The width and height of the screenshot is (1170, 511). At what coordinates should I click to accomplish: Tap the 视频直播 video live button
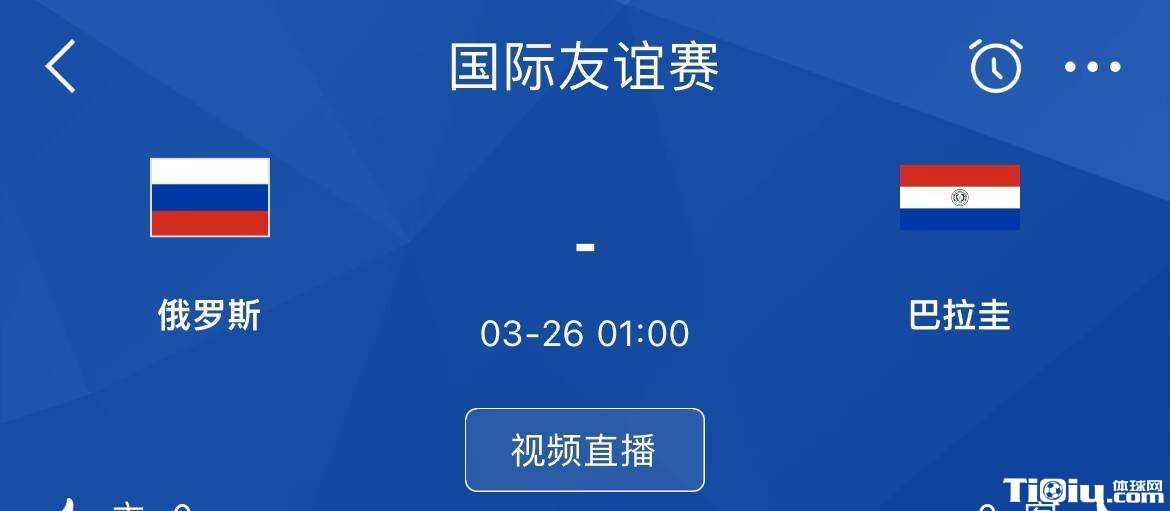(584, 450)
